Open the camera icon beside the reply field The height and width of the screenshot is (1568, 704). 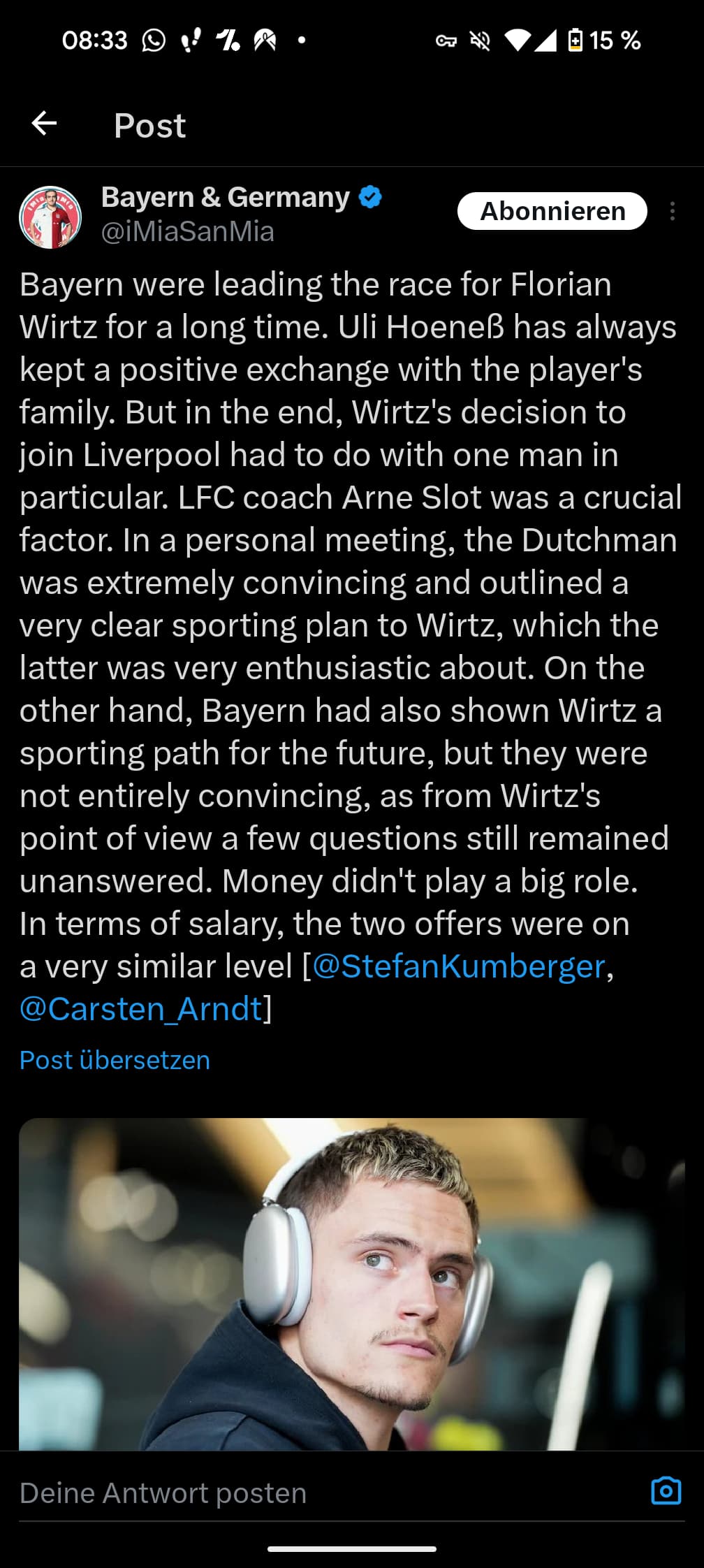pyautogui.click(x=666, y=1491)
